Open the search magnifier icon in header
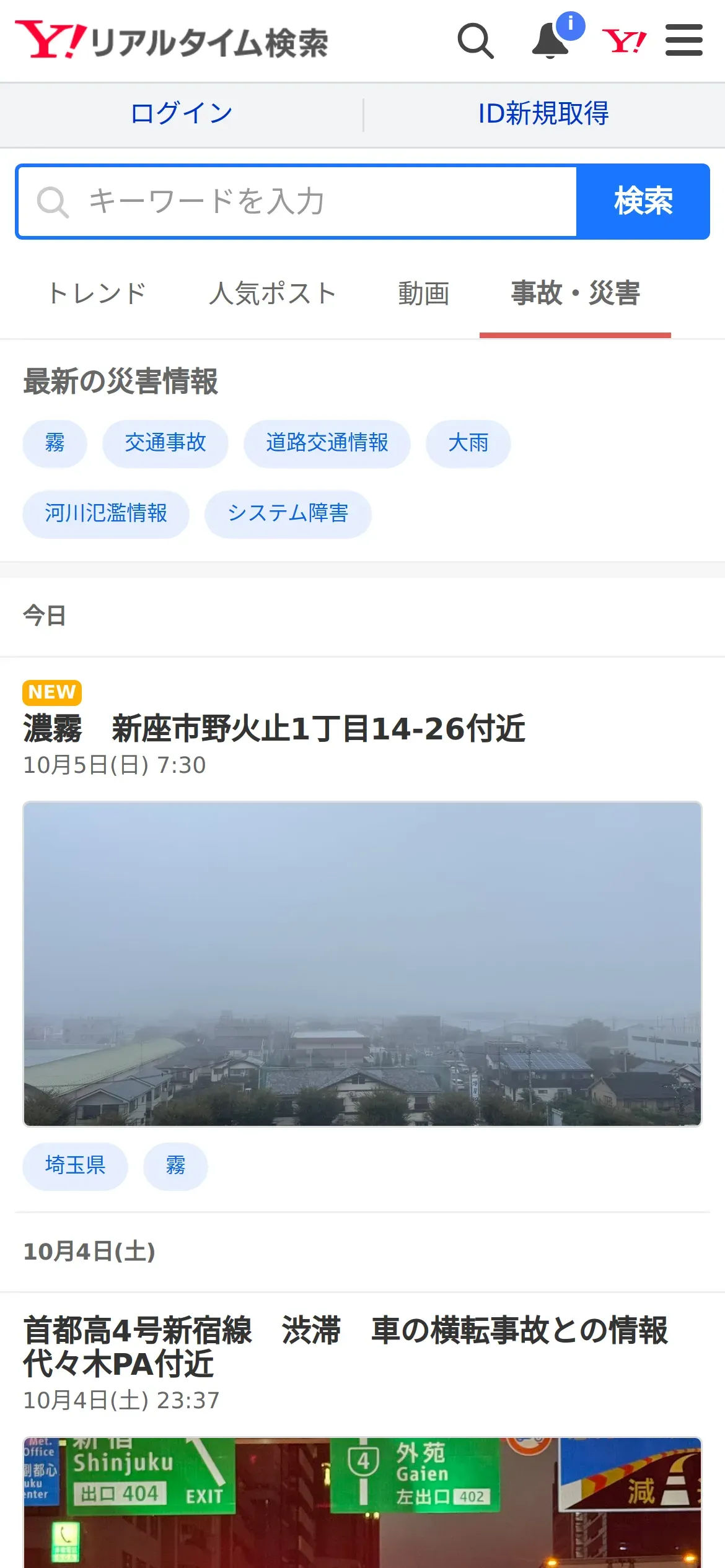725x1568 pixels. (475, 41)
